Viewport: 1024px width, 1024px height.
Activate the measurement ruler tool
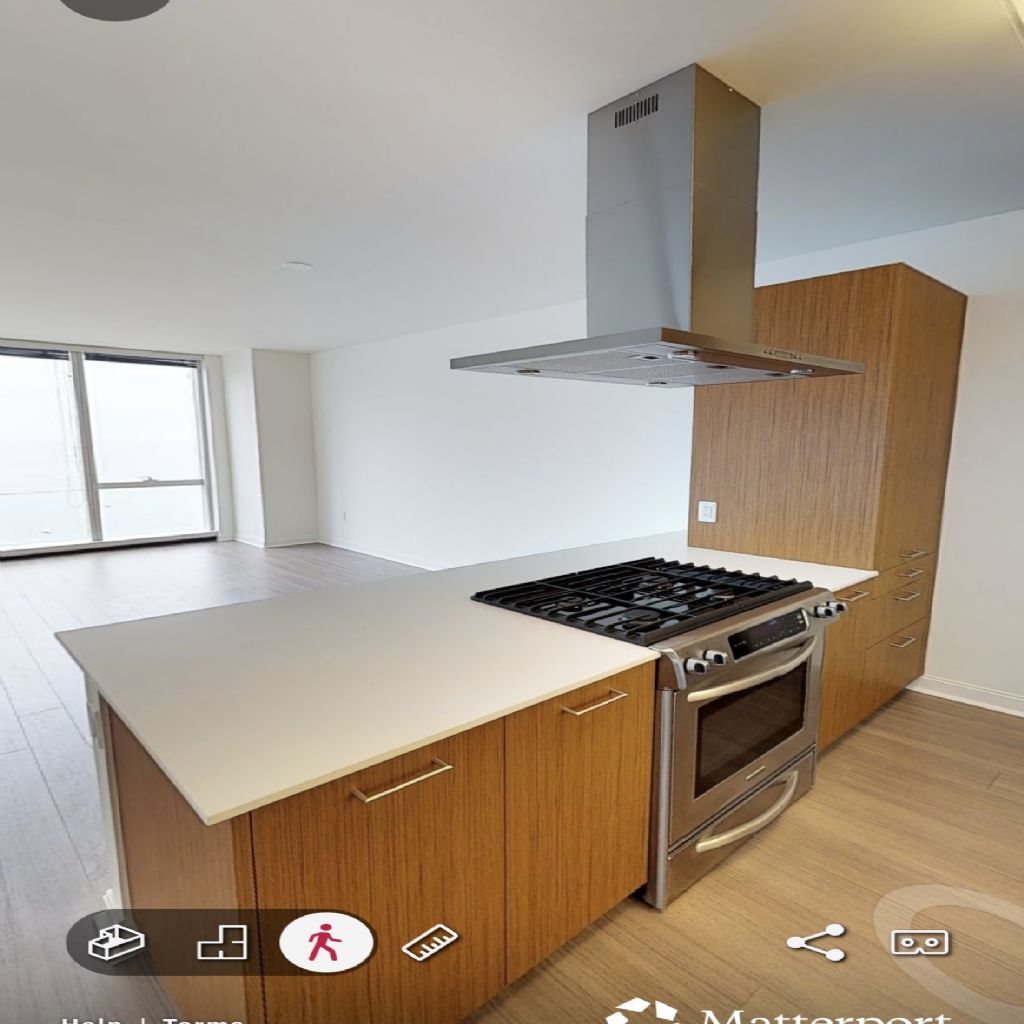(x=430, y=942)
